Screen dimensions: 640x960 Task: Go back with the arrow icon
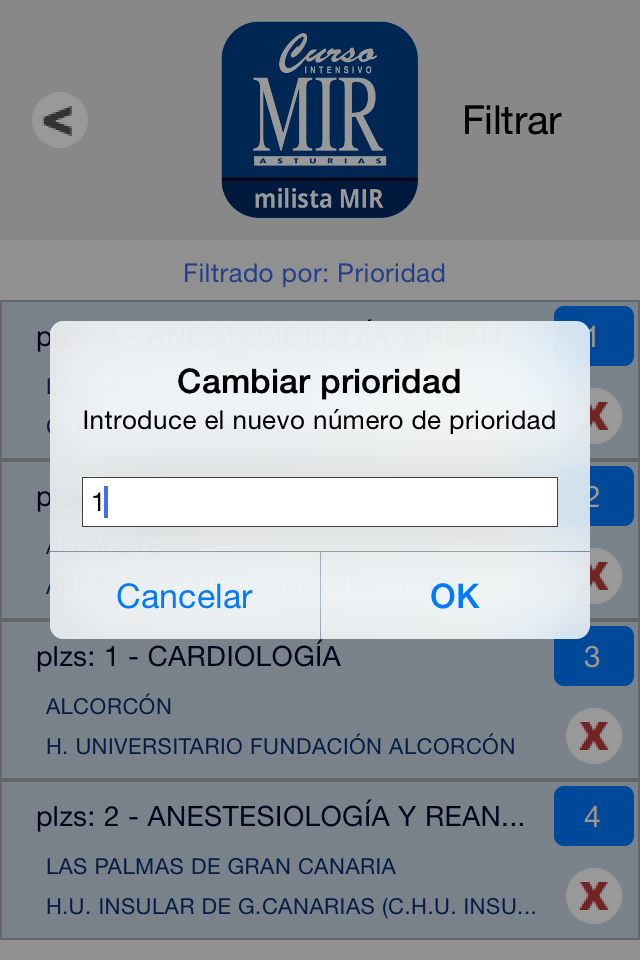coord(60,120)
